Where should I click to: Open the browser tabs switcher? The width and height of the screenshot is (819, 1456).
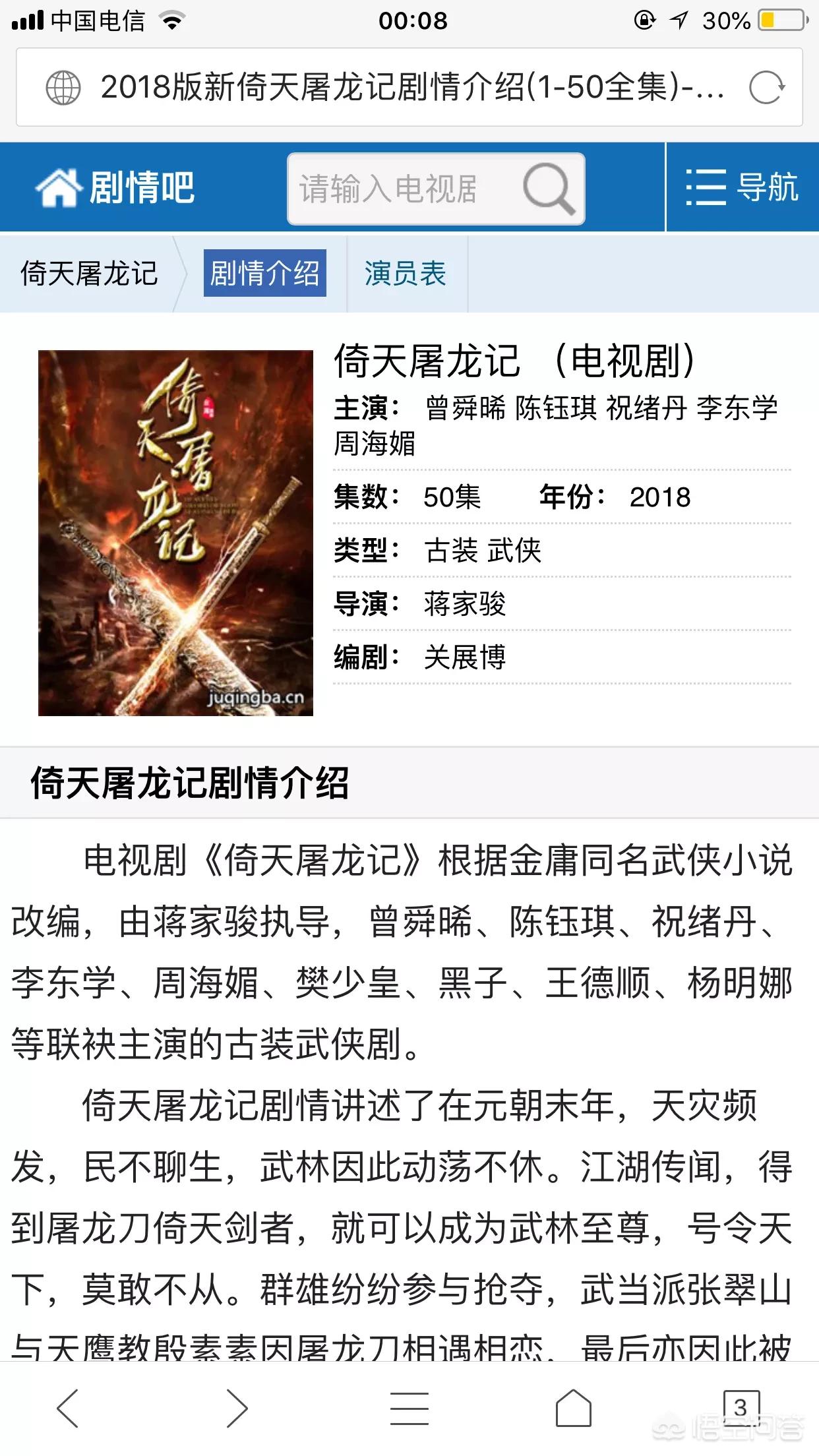pos(741,1408)
